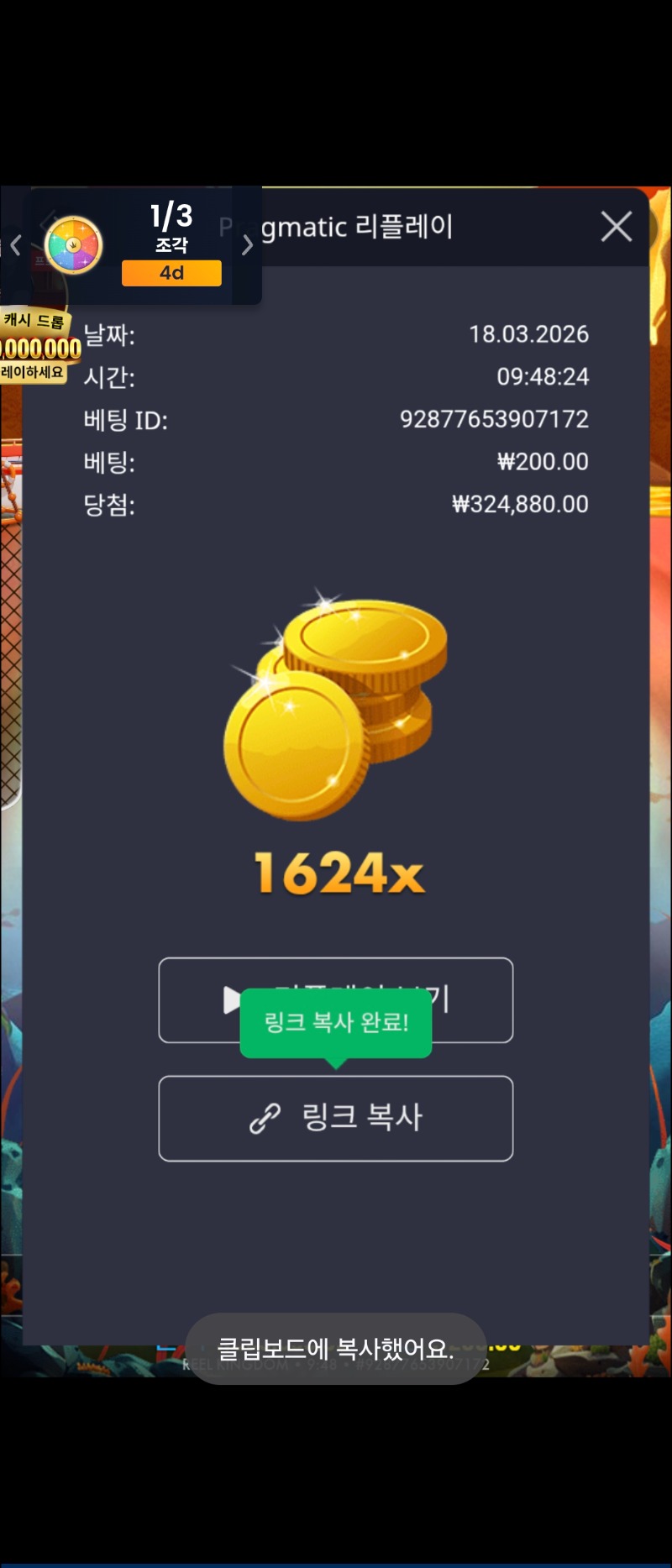672x1568 pixels.
Task: Open the spin wheel 1/3 조각 widget
Action: (74, 245)
